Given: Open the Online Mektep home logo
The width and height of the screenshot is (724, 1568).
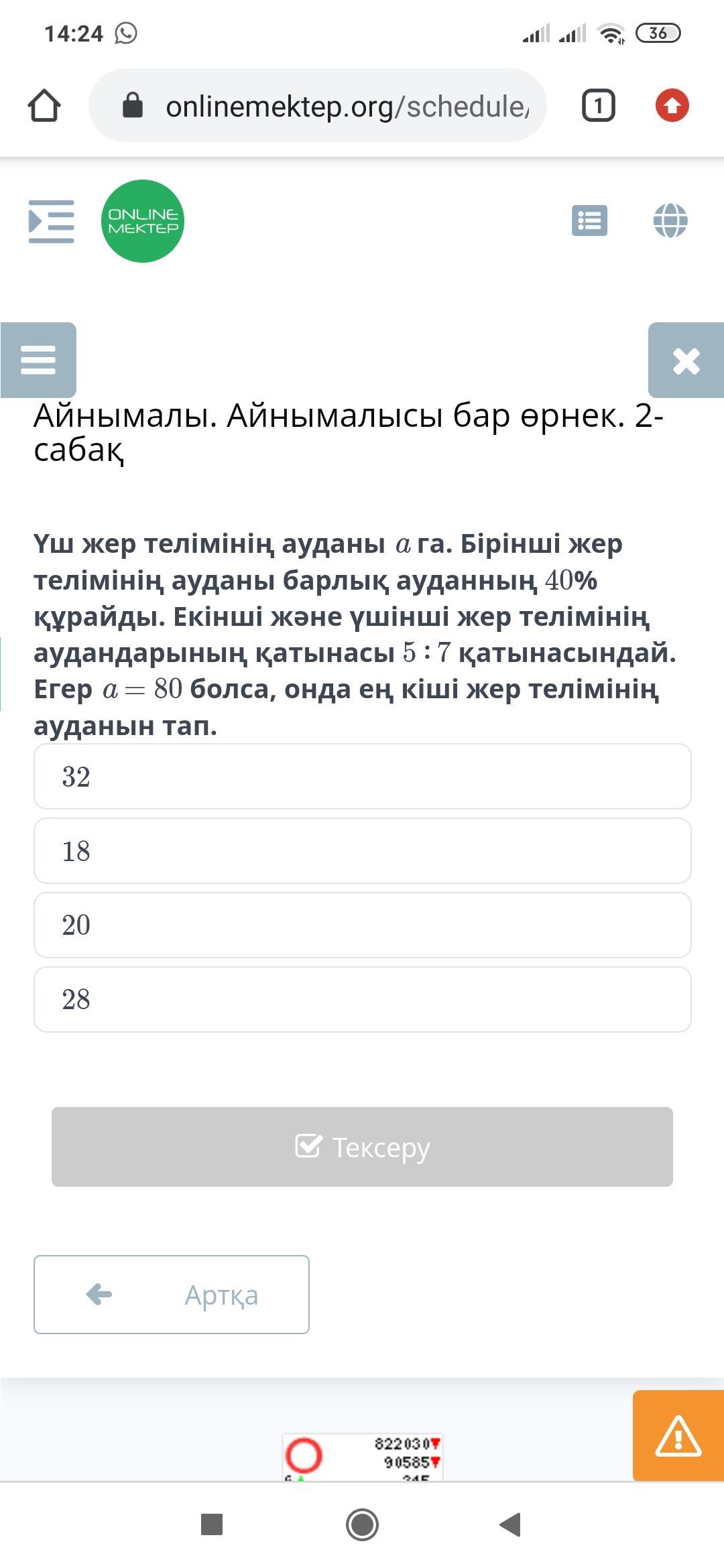Looking at the screenshot, I should point(143,221).
